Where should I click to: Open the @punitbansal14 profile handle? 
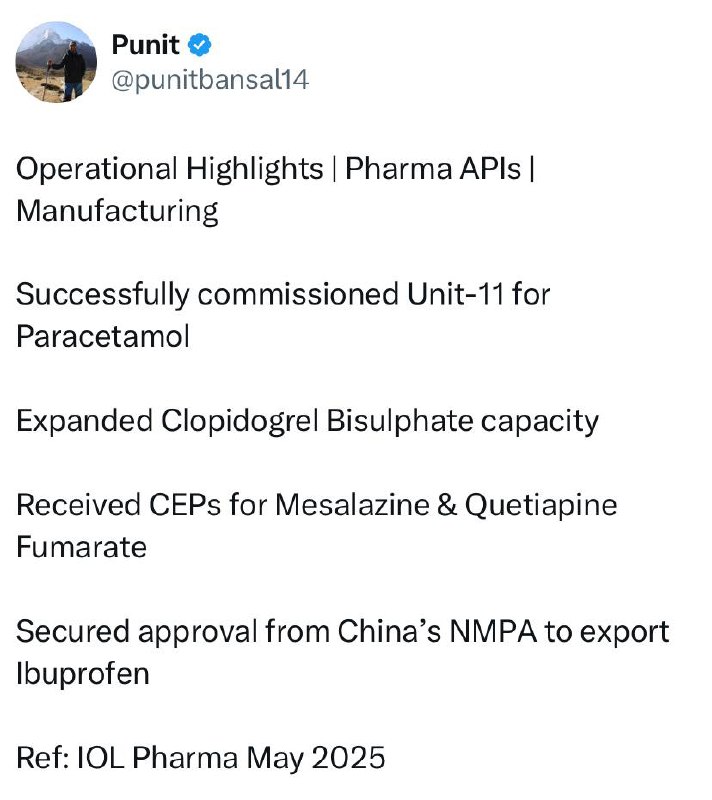coord(210,80)
